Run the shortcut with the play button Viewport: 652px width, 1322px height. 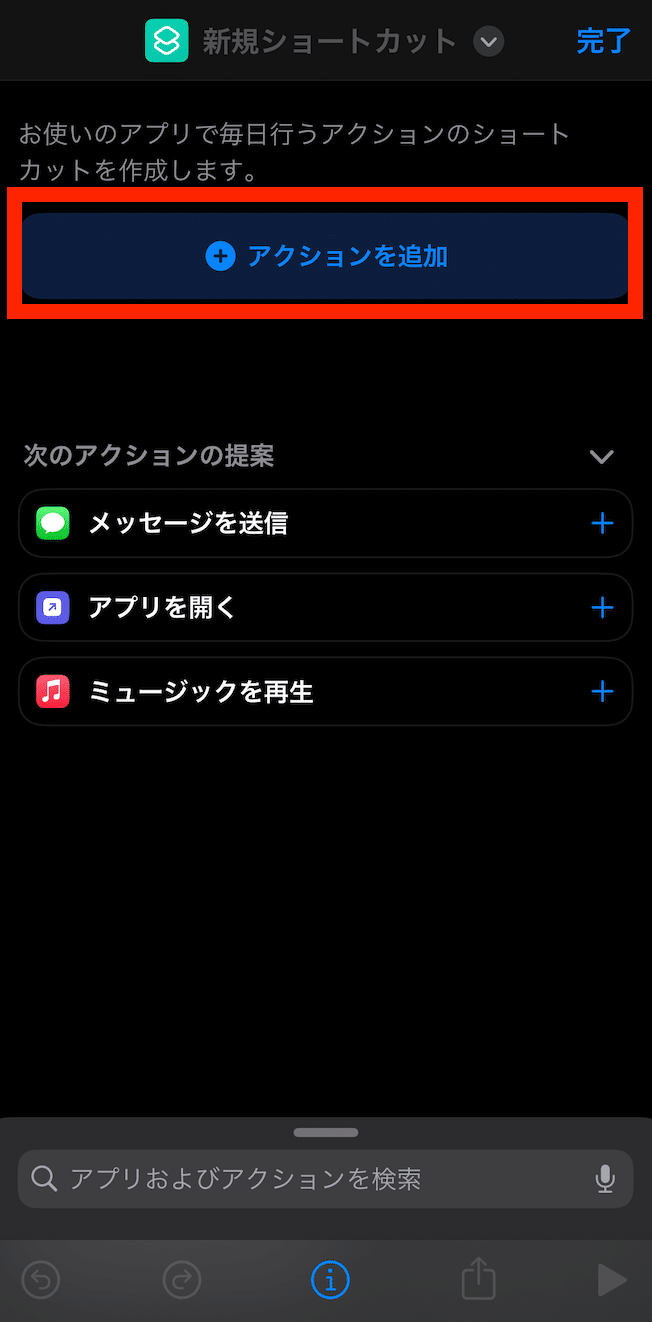click(611, 1280)
